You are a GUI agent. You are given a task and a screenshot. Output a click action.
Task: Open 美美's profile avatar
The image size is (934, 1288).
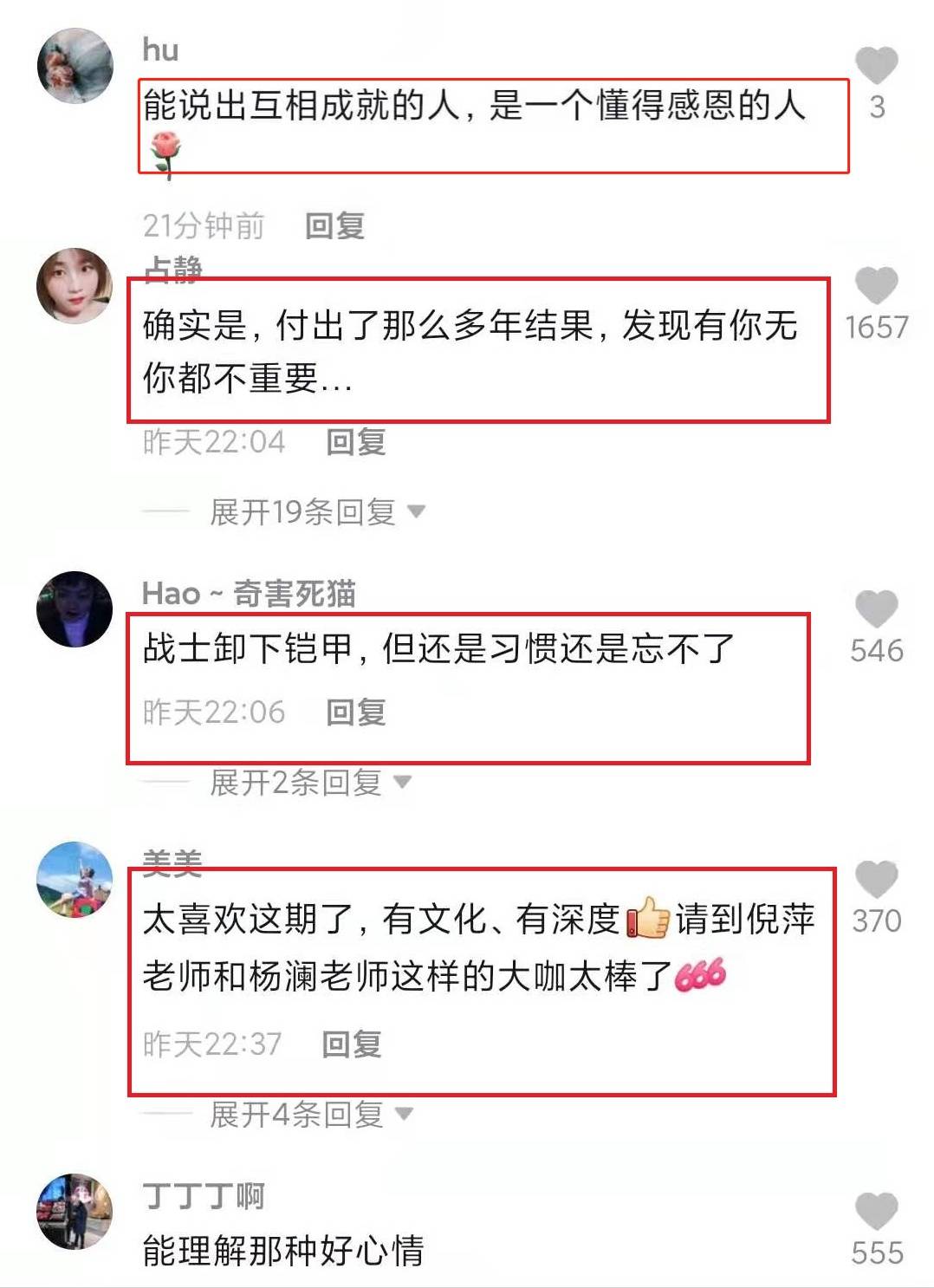coord(75,879)
